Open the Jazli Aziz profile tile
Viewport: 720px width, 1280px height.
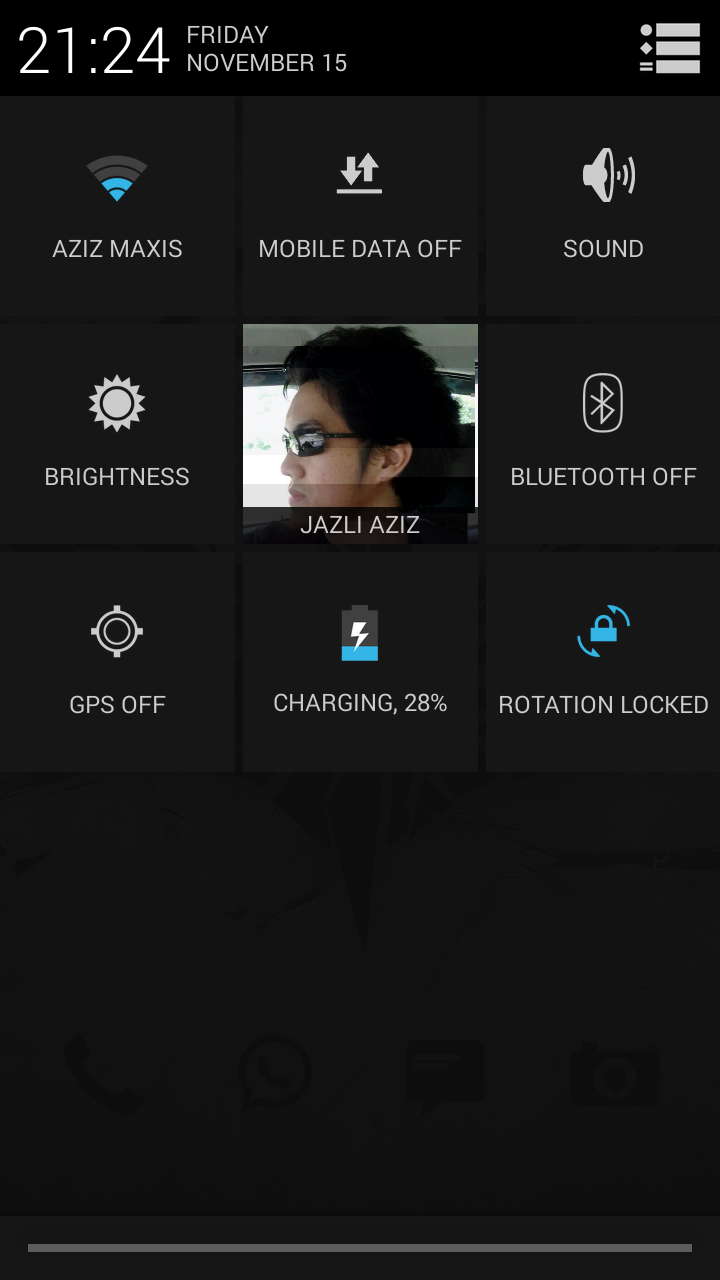pyautogui.click(x=360, y=434)
